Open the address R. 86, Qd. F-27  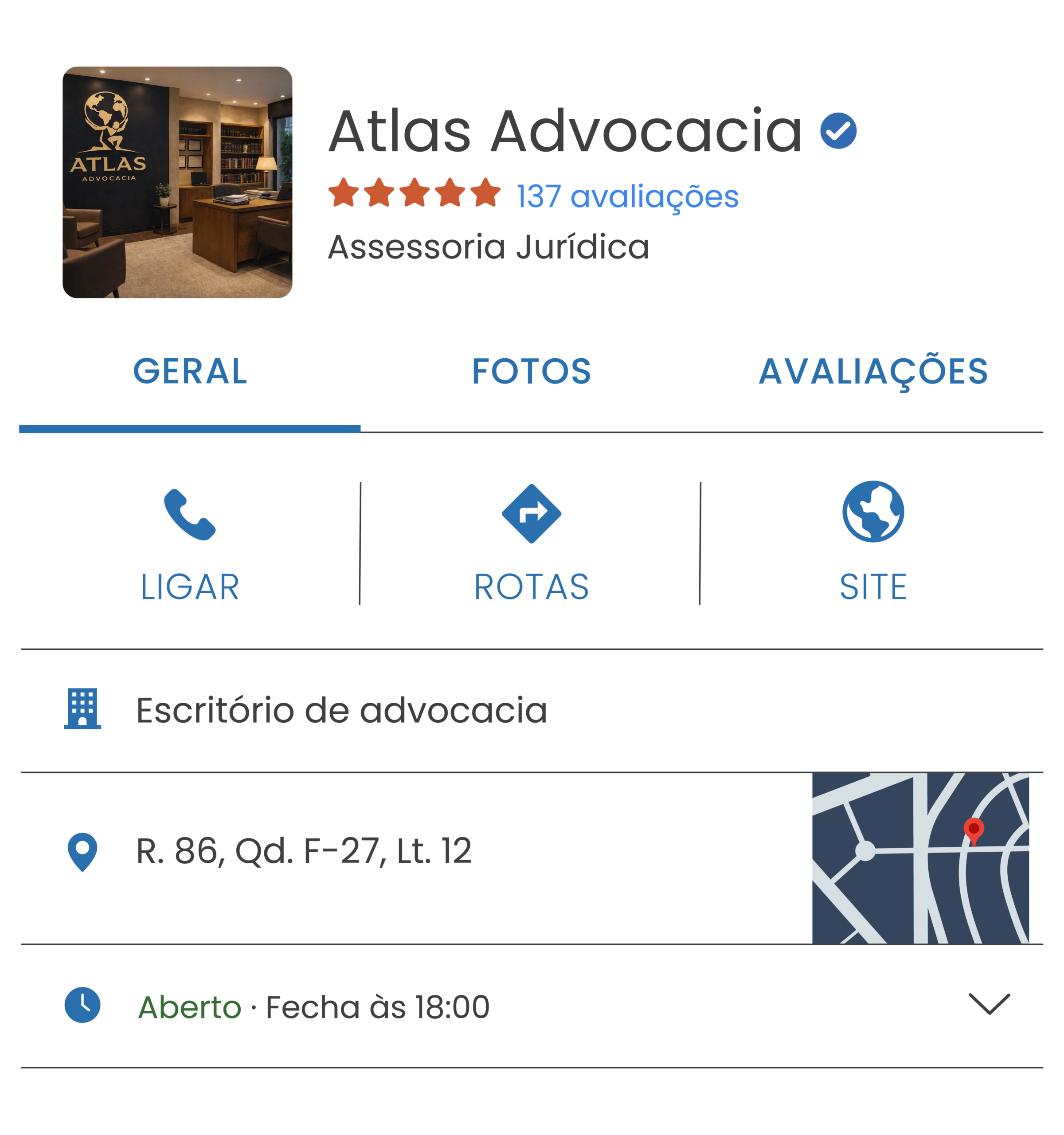click(x=304, y=851)
